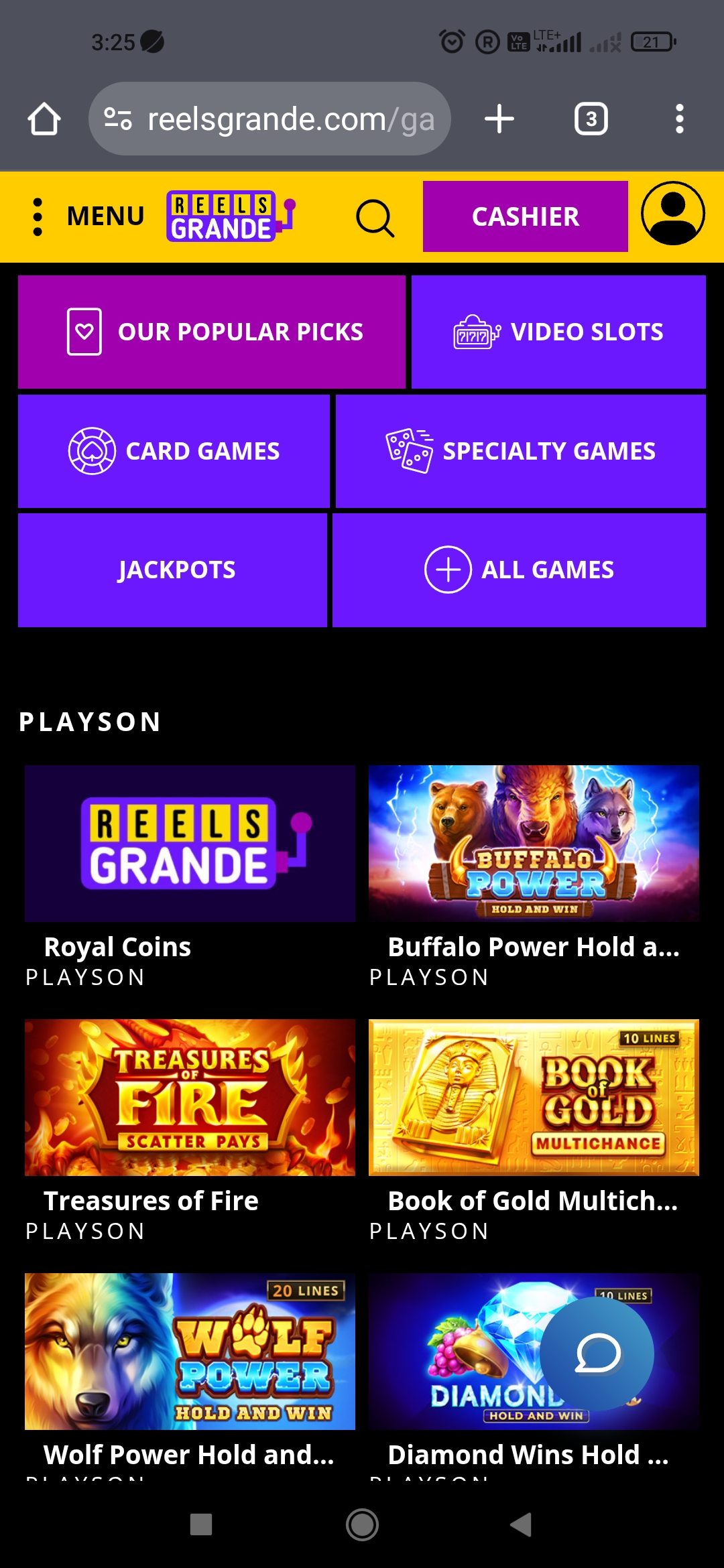Open the MENU drawer
724x1568 pixels.
[x=88, y=216]
